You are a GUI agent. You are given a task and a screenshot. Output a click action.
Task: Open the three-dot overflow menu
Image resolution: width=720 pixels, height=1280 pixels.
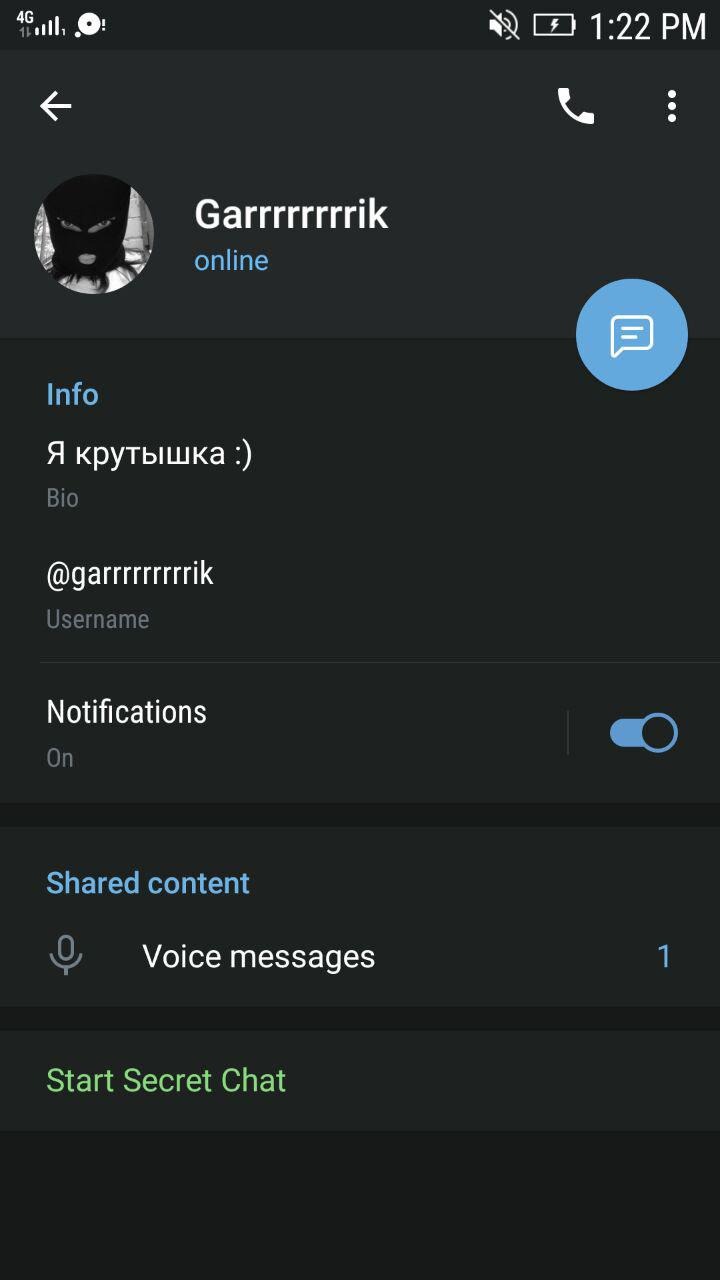click(x=672, y=106)
